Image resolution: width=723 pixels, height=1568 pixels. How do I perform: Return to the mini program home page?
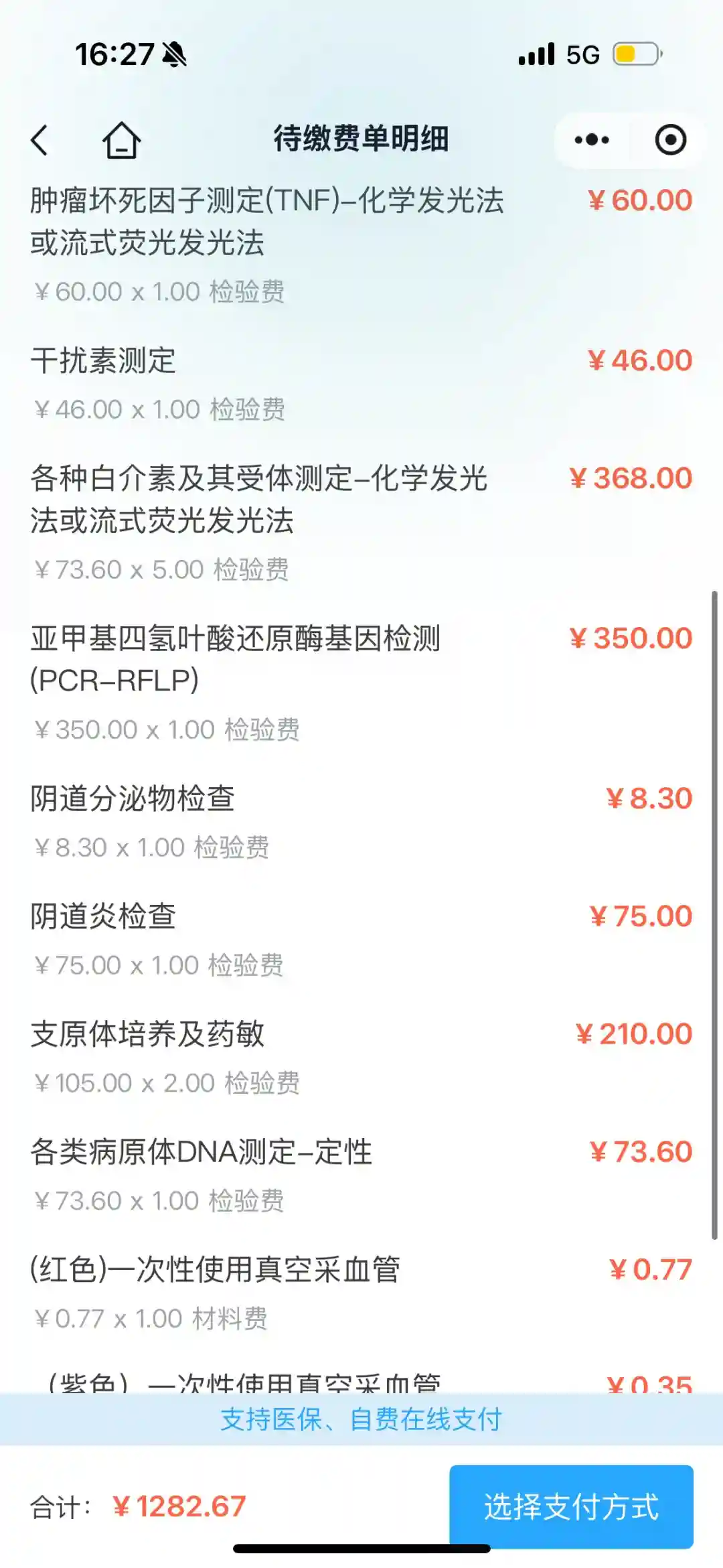pyautogui.click(x=121, y=140)
